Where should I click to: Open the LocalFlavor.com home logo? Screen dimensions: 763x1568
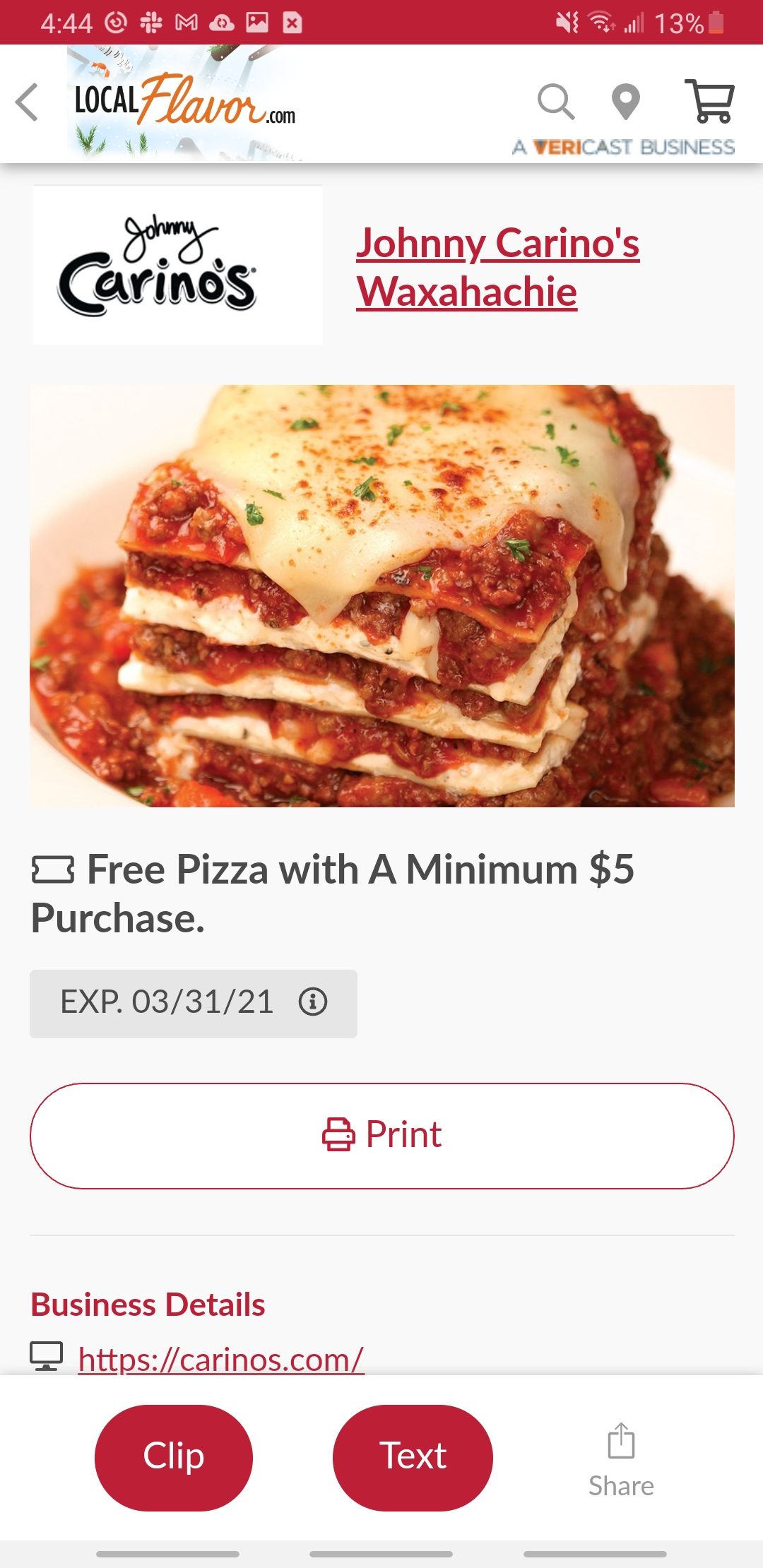coord(185,102)
